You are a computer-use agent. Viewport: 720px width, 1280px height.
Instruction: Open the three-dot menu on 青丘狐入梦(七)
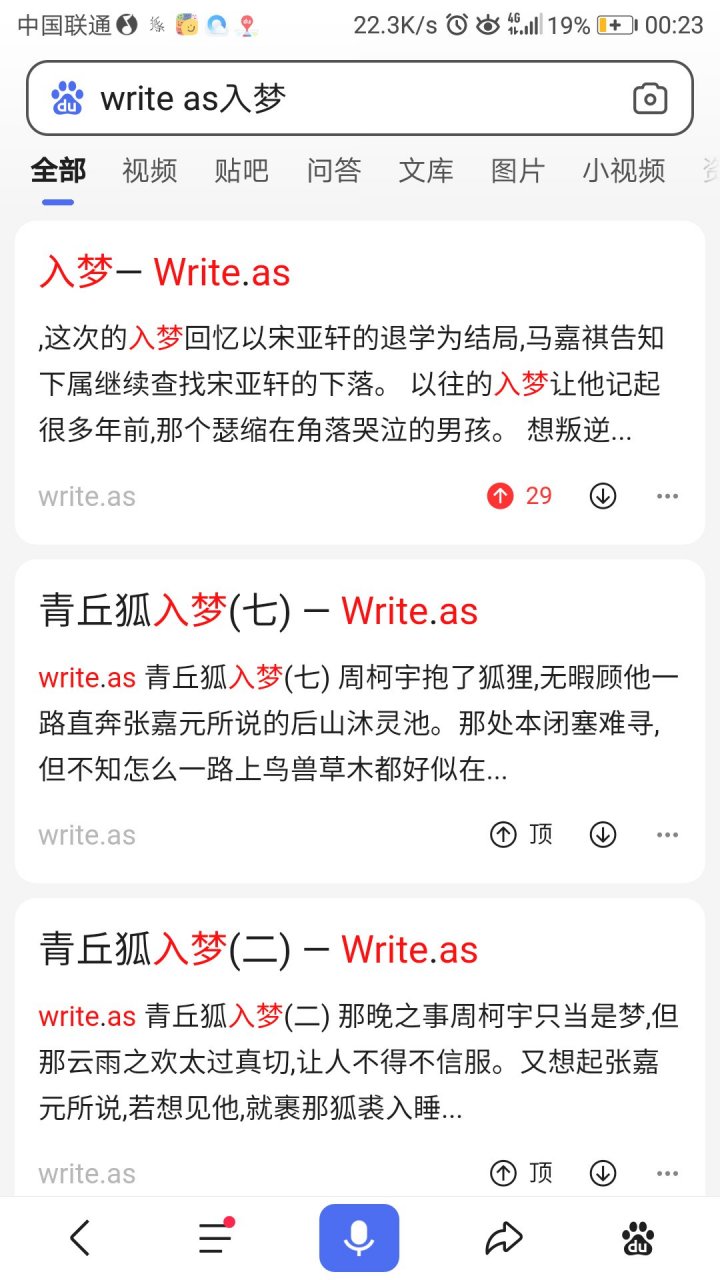pyautogui.click(x=667, y=834)
